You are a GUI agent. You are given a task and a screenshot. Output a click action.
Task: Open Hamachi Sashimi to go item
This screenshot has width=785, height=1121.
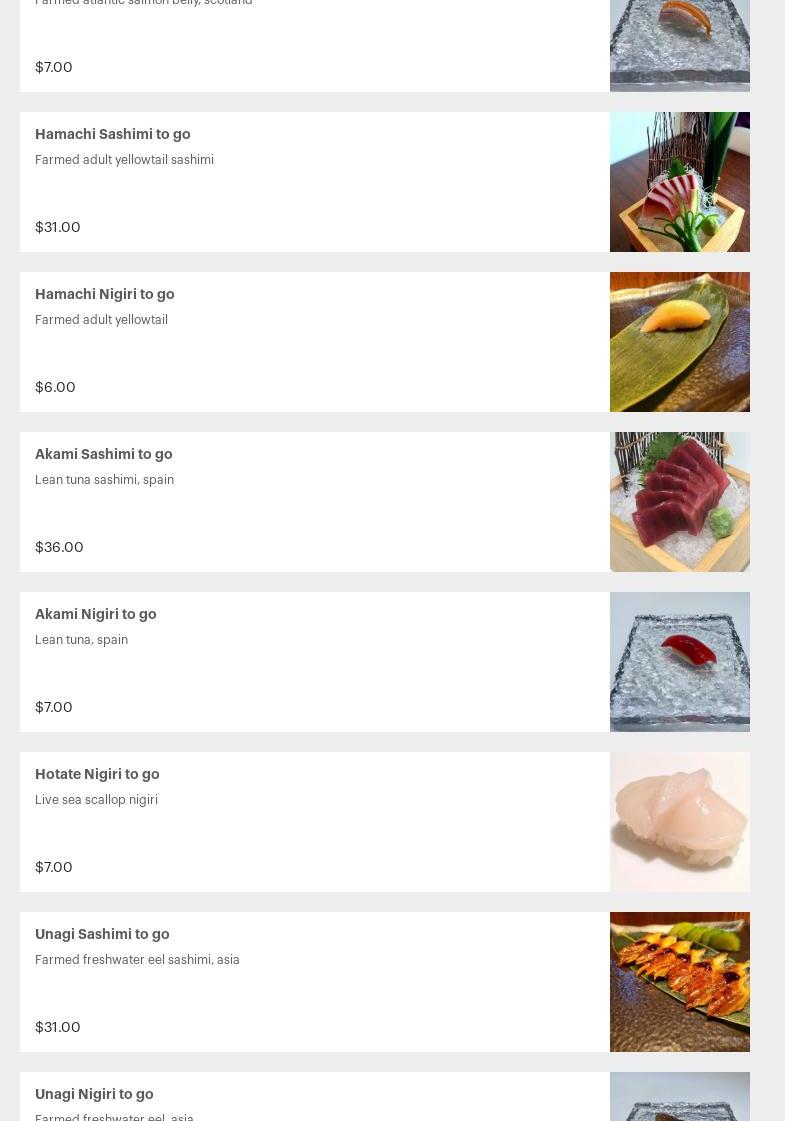(x=112, y=135)
